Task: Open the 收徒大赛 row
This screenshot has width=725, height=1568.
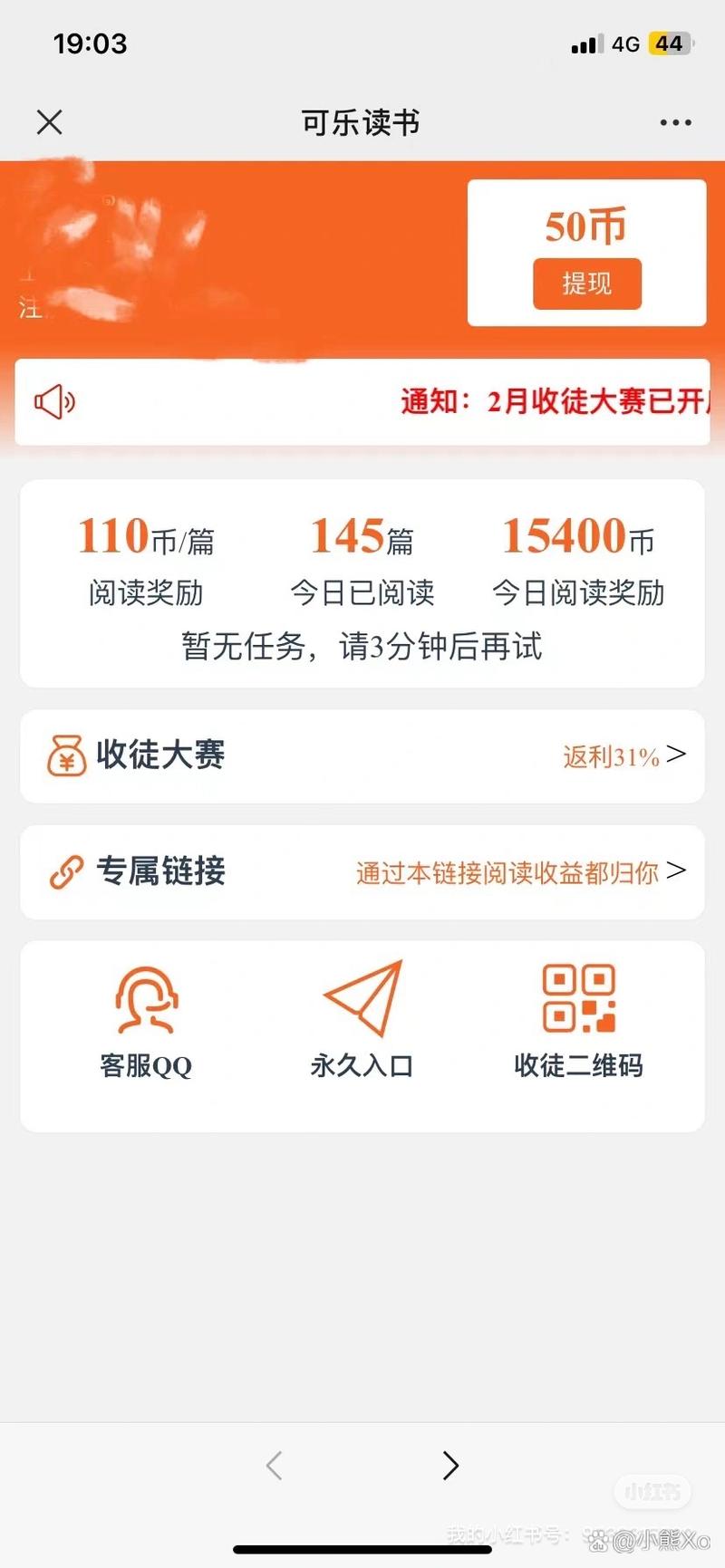Action: [362, 755]
